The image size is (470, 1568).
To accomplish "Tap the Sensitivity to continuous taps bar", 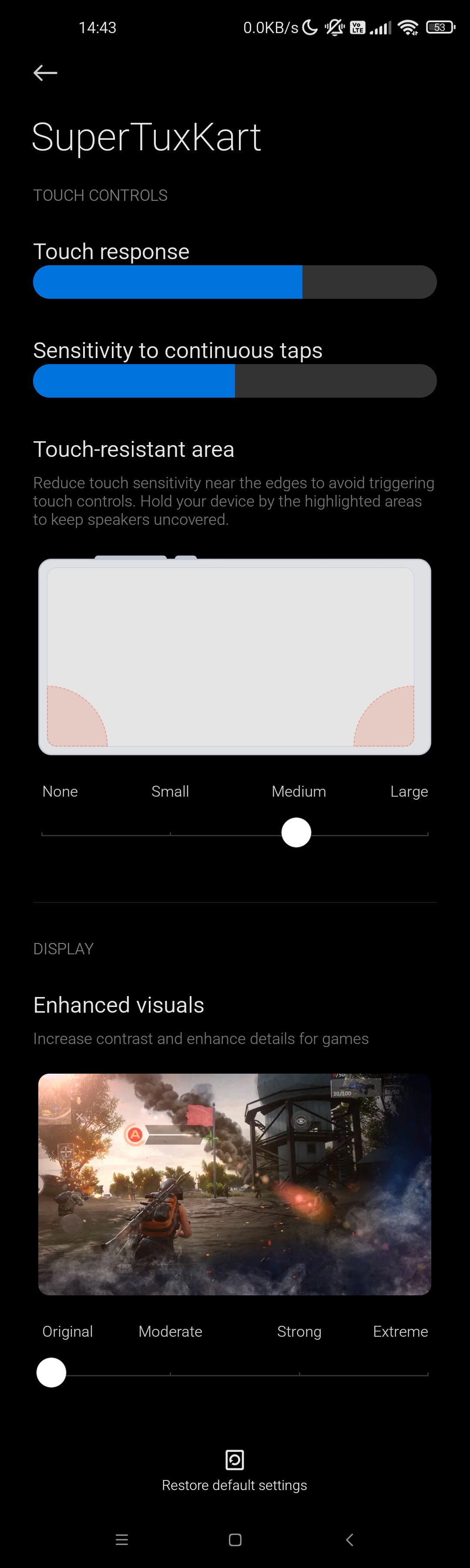I will 235,381.
